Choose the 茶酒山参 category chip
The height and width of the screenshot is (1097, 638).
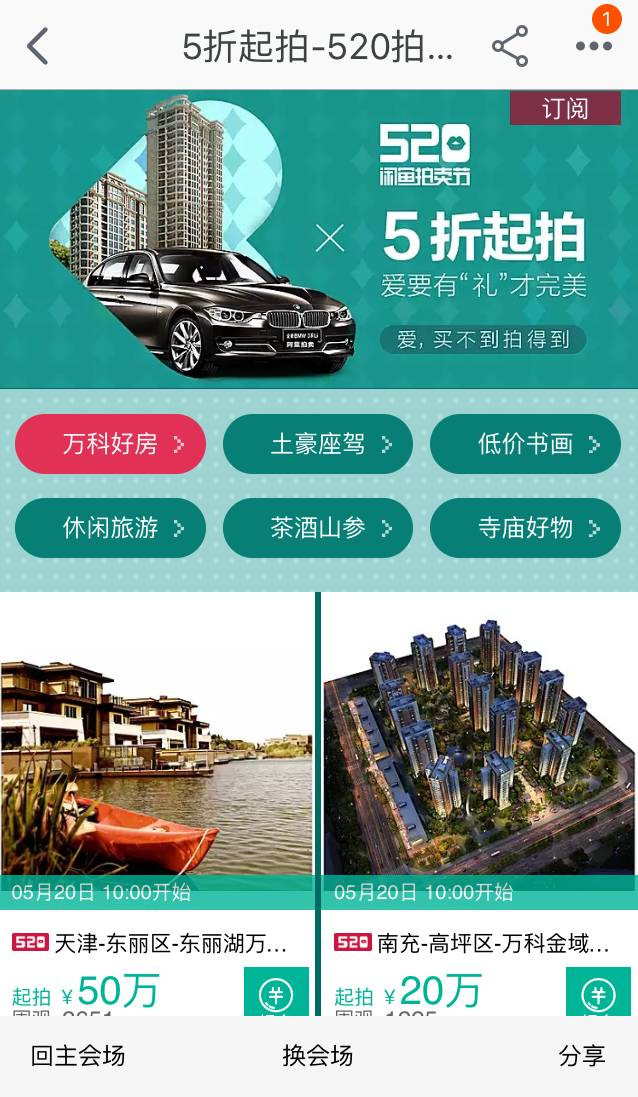pos(318,528)
